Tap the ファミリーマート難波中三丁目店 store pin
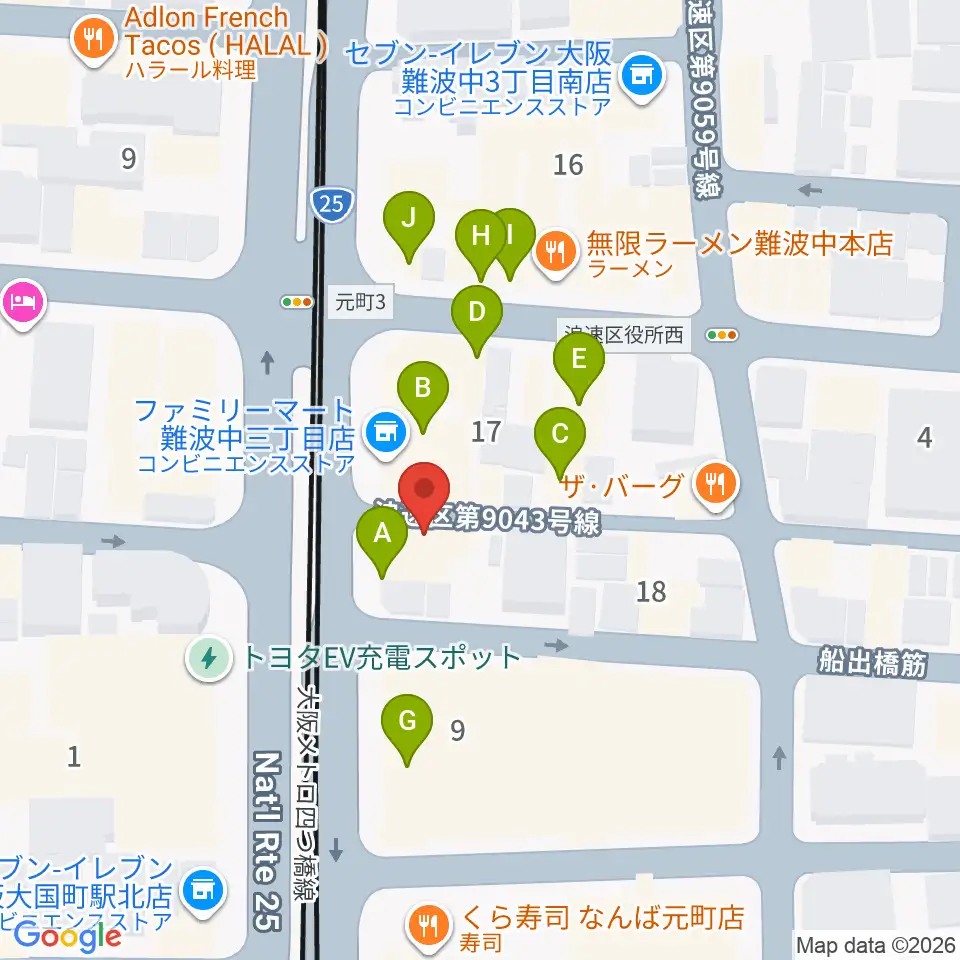Screen dimensions: 960x960 coord(385,435)
